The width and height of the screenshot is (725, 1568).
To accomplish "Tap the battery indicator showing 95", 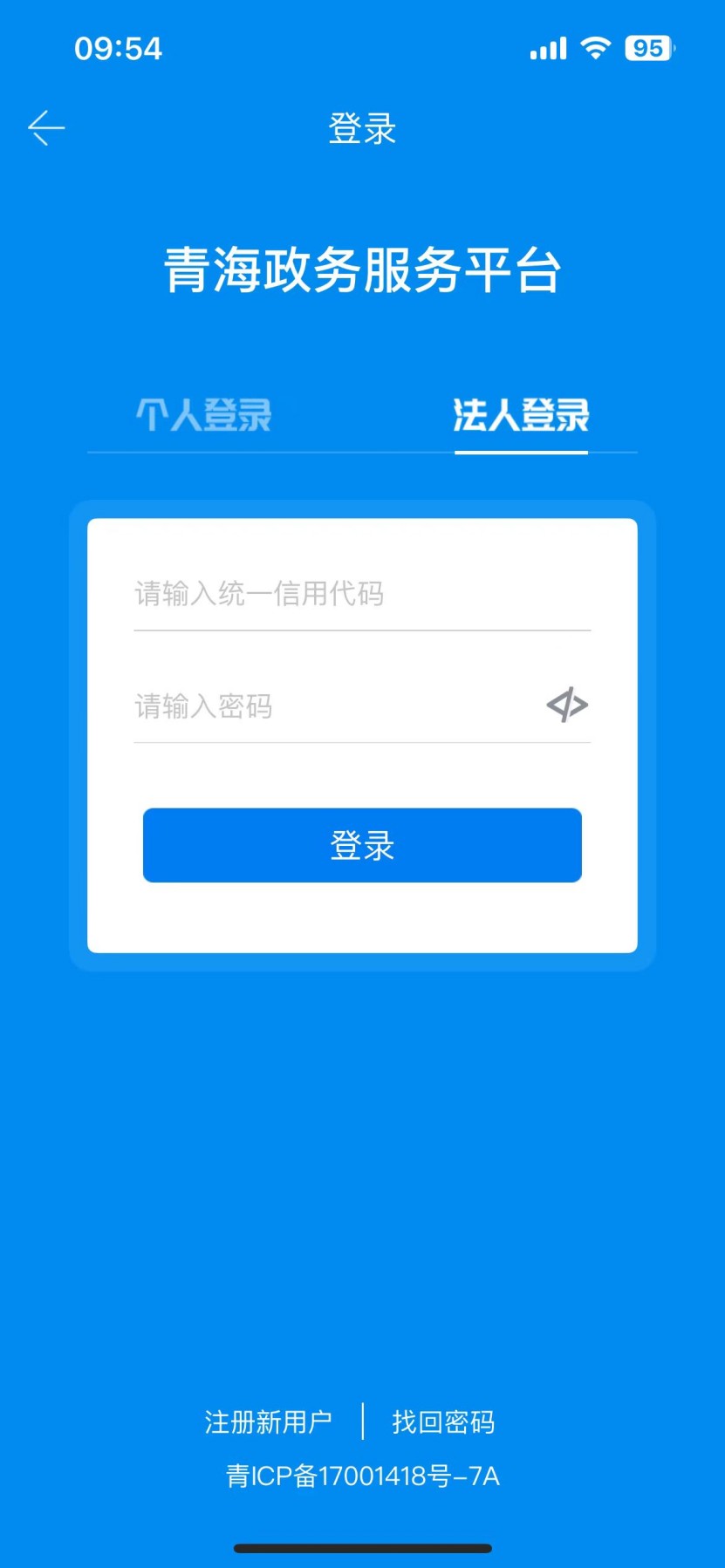I will point(649,49).
